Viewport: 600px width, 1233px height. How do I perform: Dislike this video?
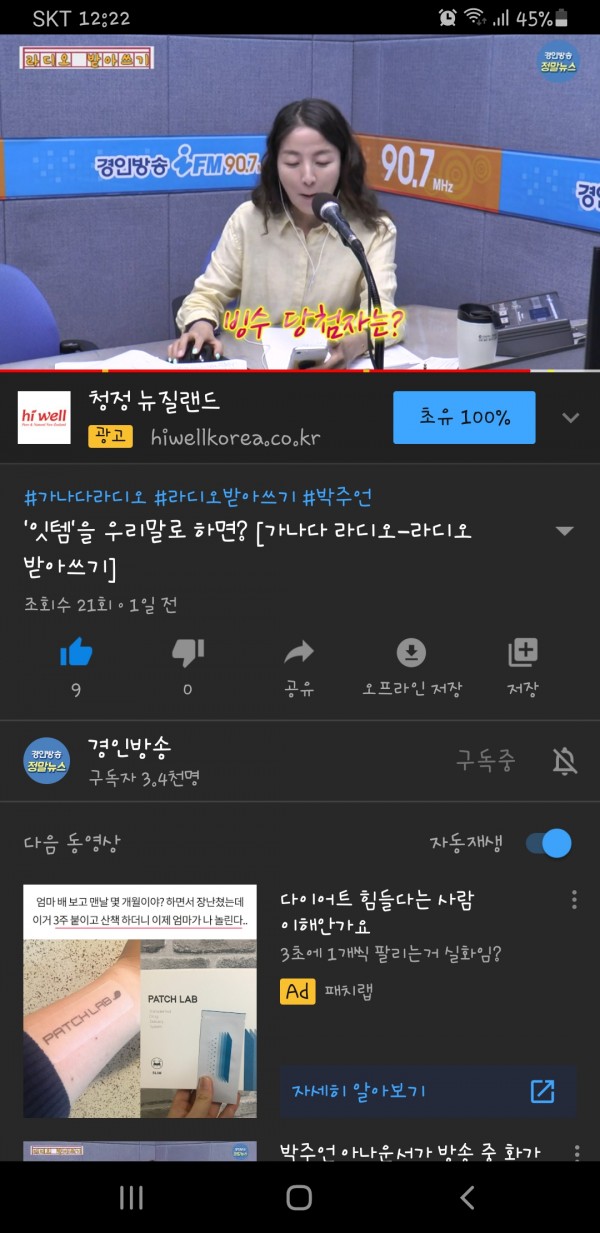(x=187, y=654)
